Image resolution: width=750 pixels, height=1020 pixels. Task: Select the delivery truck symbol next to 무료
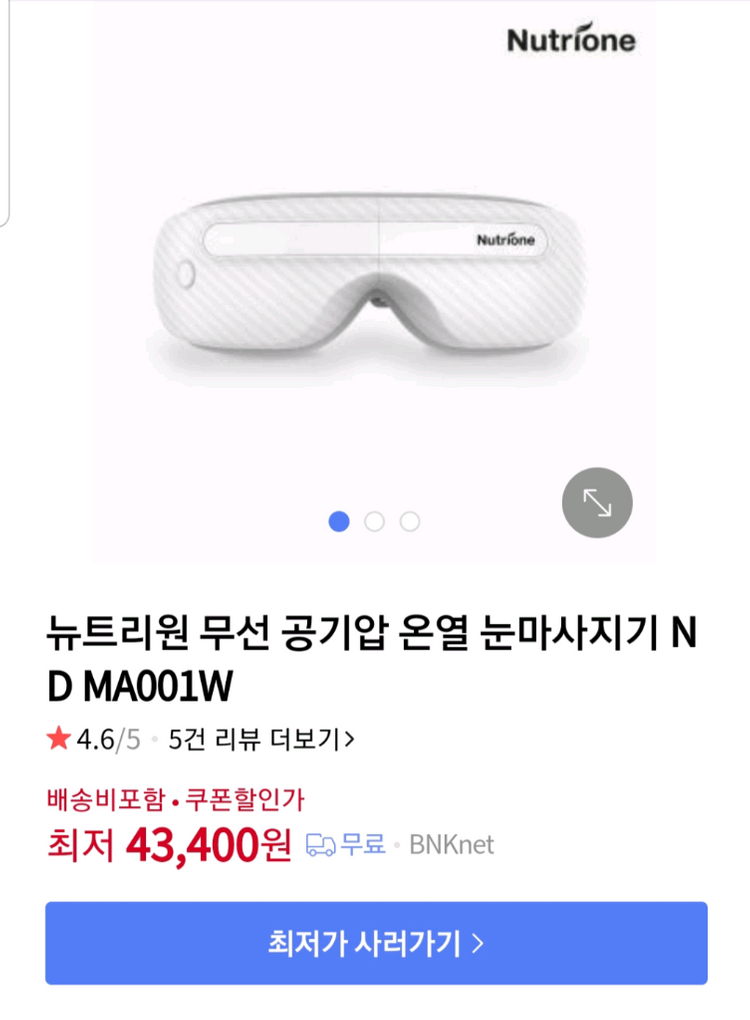tap(321, 844)
